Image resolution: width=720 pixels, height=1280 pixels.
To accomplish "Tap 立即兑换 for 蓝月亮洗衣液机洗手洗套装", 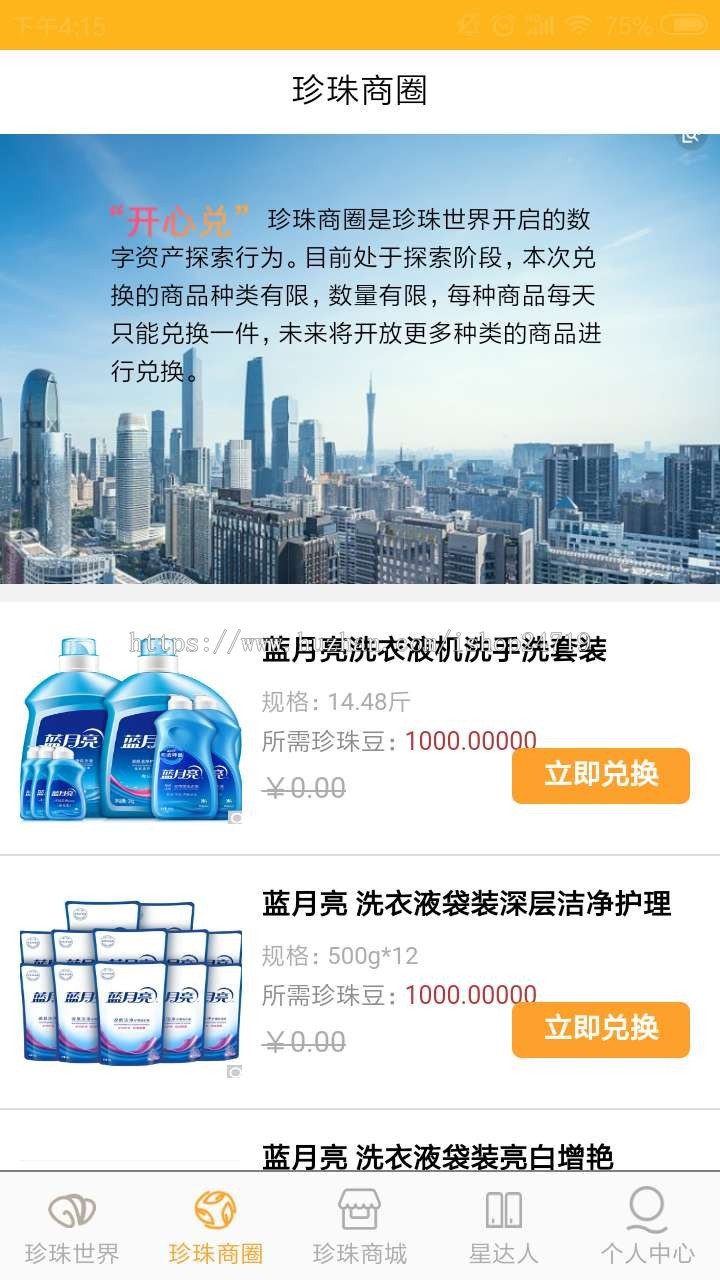I will click(600, 775).
